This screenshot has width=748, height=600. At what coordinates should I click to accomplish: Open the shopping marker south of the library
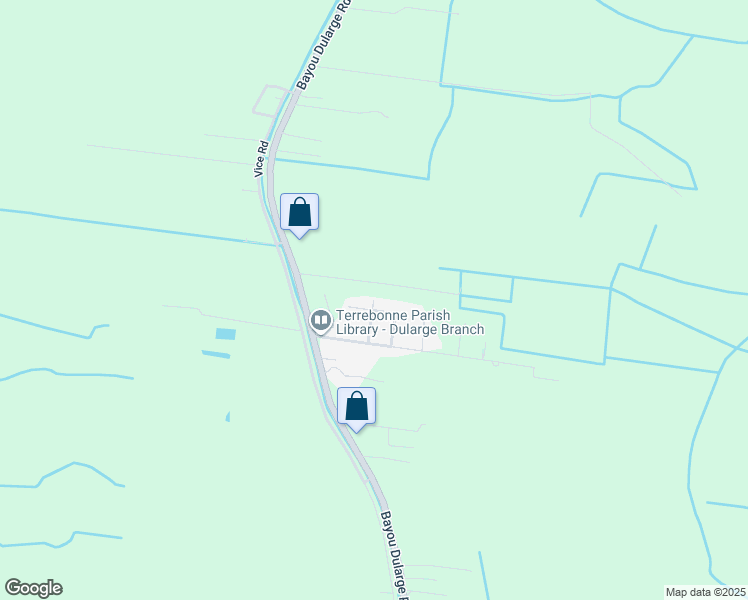click(356, 406)
